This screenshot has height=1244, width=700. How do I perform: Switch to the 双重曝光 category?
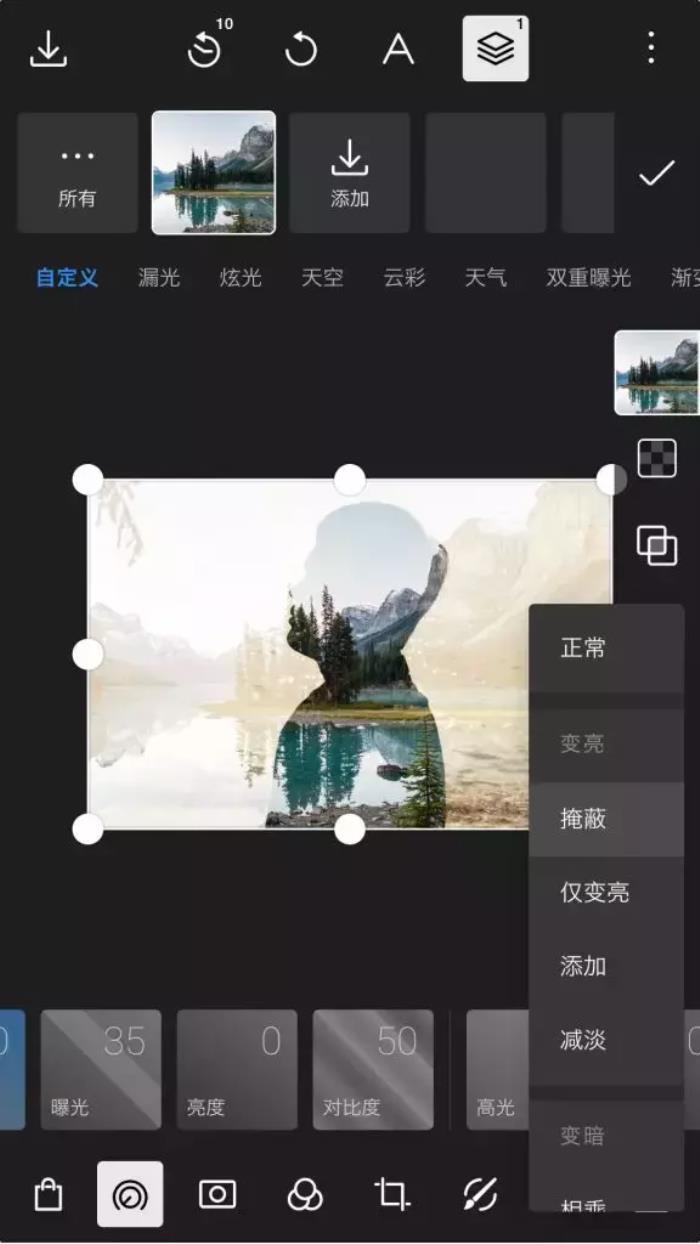coord(589,278)
